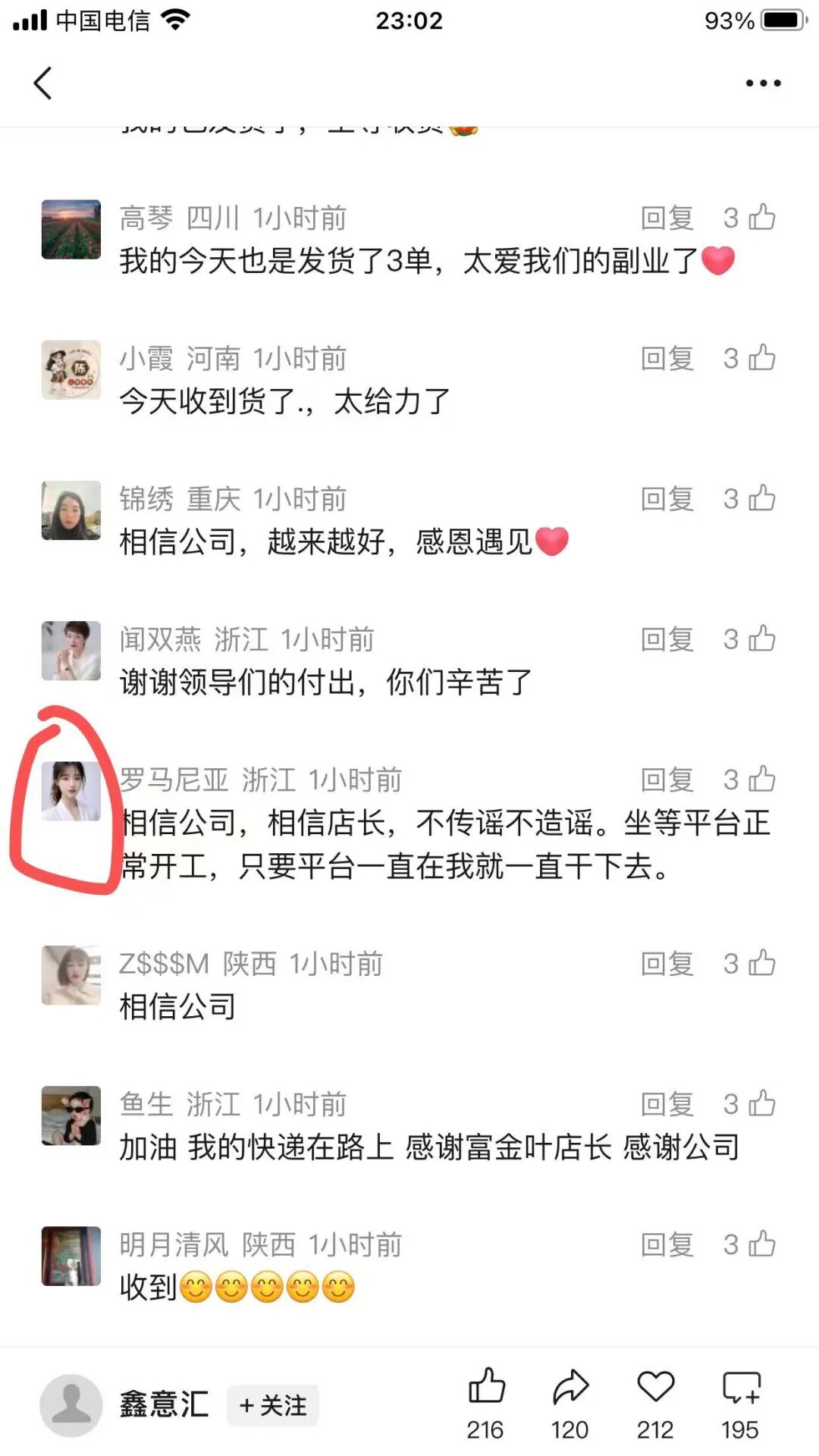Like 鱼生's comment
Image resolution: width=819 pixels, height=1456 pixels.
(762, 1104)
